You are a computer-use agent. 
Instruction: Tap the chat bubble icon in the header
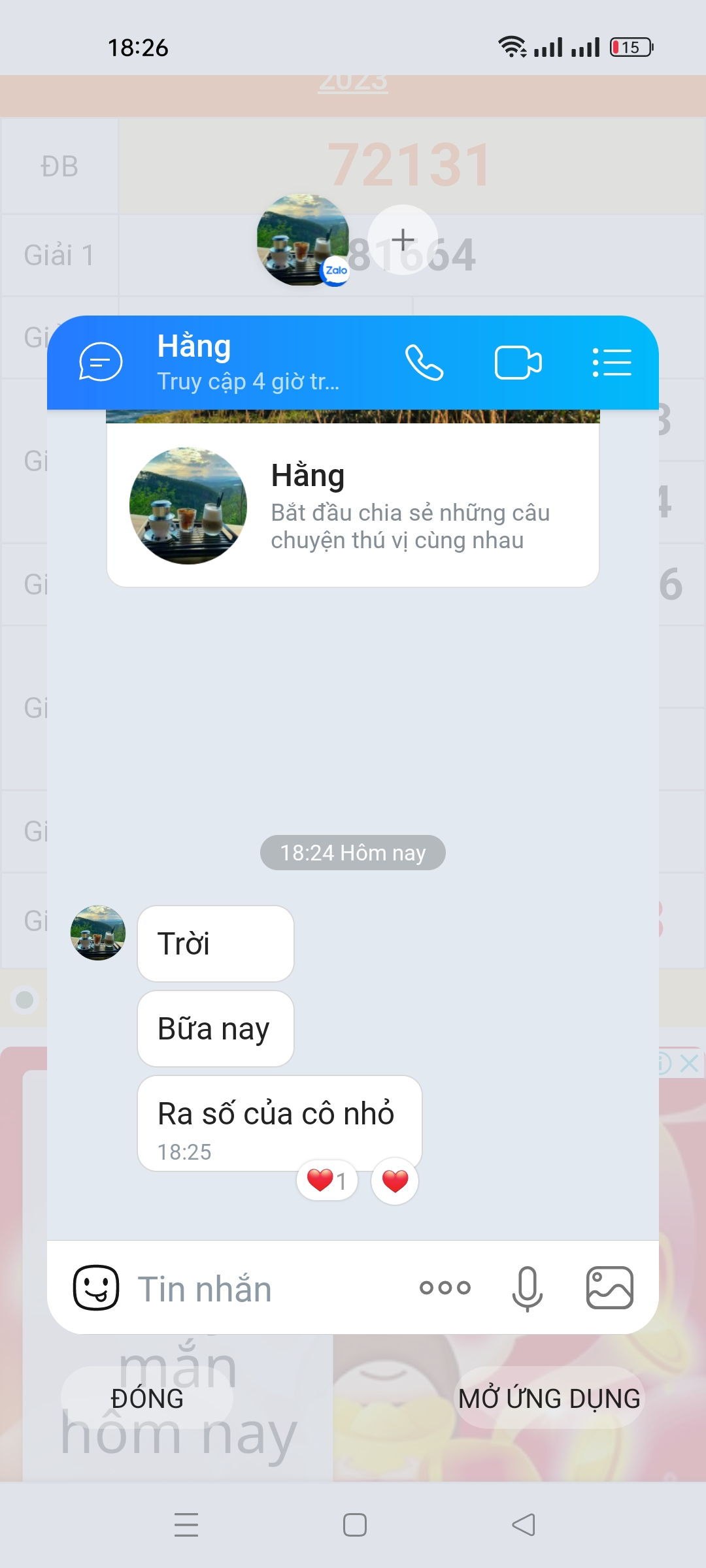tap(101, 362)
